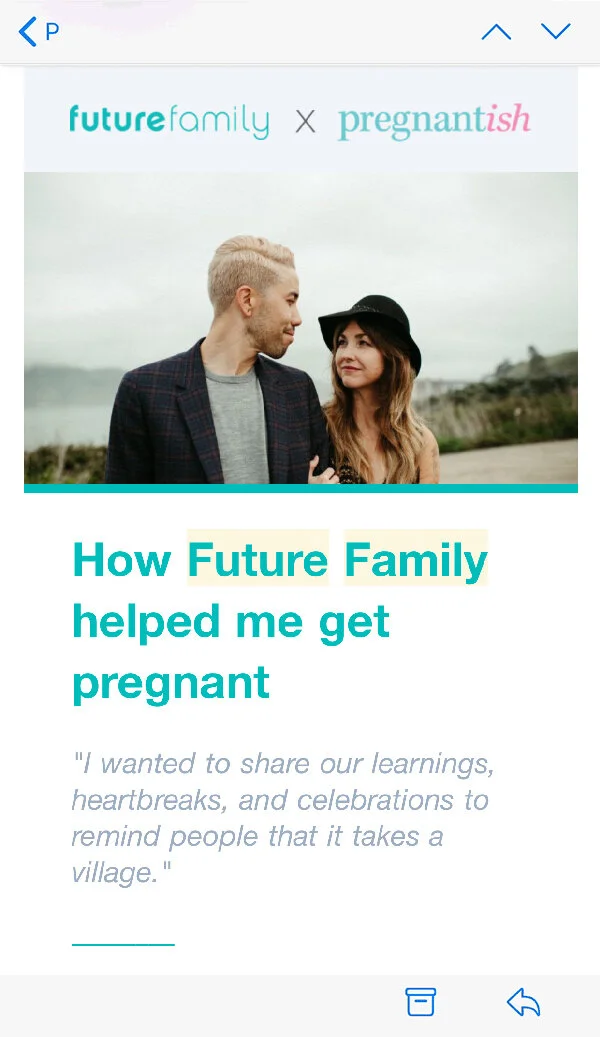Archive this email
600x1037 pixels.
(x=421, y=1002)
